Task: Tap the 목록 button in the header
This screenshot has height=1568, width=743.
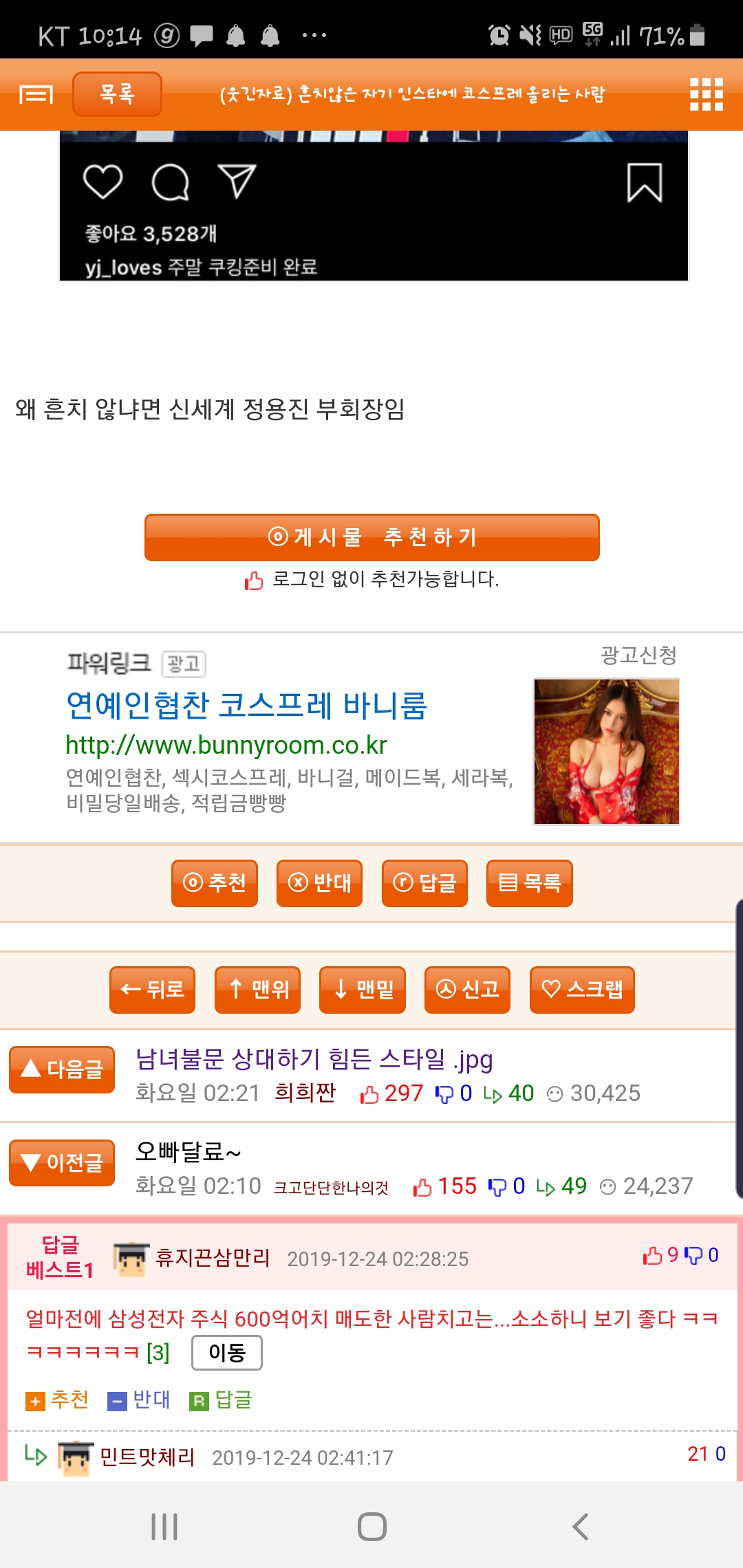Action: [117, 94]
